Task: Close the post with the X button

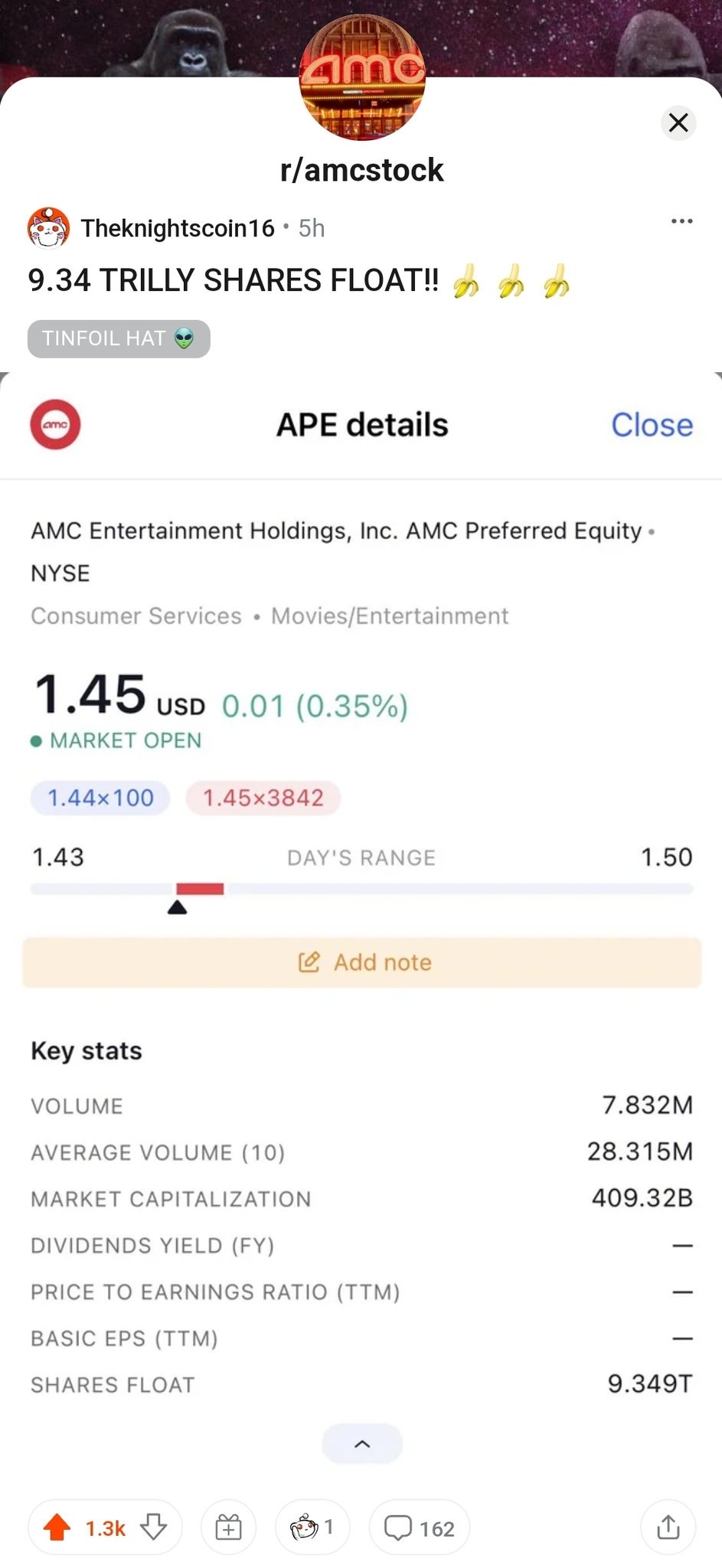Action: tap(678, 122)
